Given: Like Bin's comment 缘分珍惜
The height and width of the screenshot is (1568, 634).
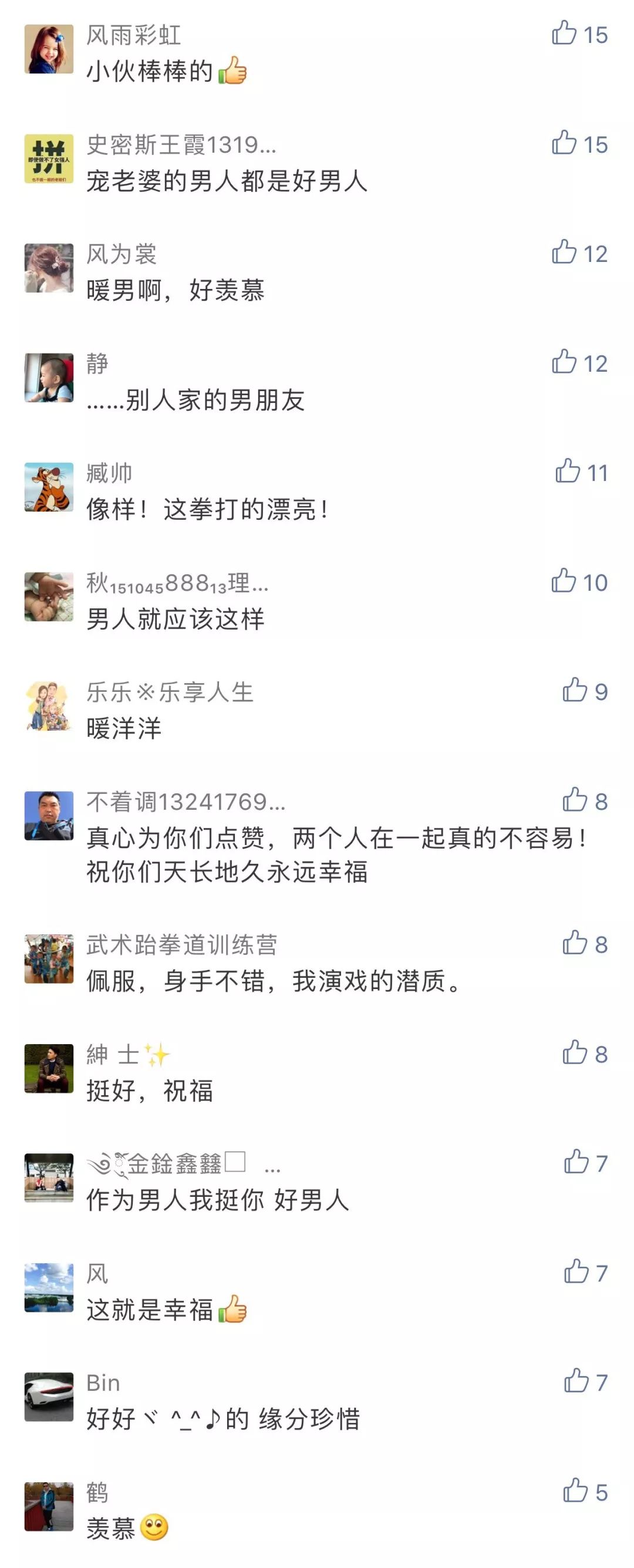Looking at the screenshot, I should pyautogui.click(x=575, y=1382).
